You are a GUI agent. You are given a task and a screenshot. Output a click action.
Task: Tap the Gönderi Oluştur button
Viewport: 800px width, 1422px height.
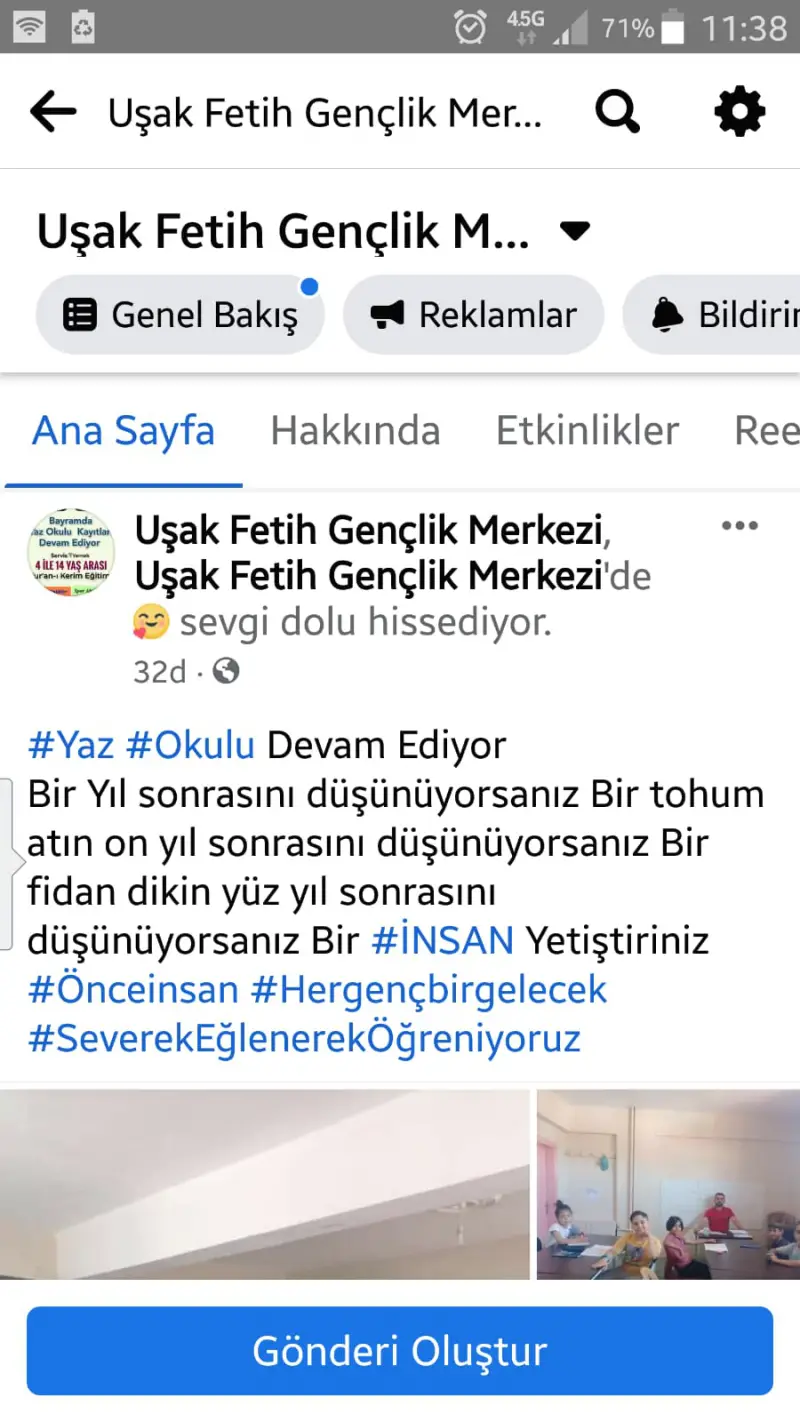tap(400, 1351)
